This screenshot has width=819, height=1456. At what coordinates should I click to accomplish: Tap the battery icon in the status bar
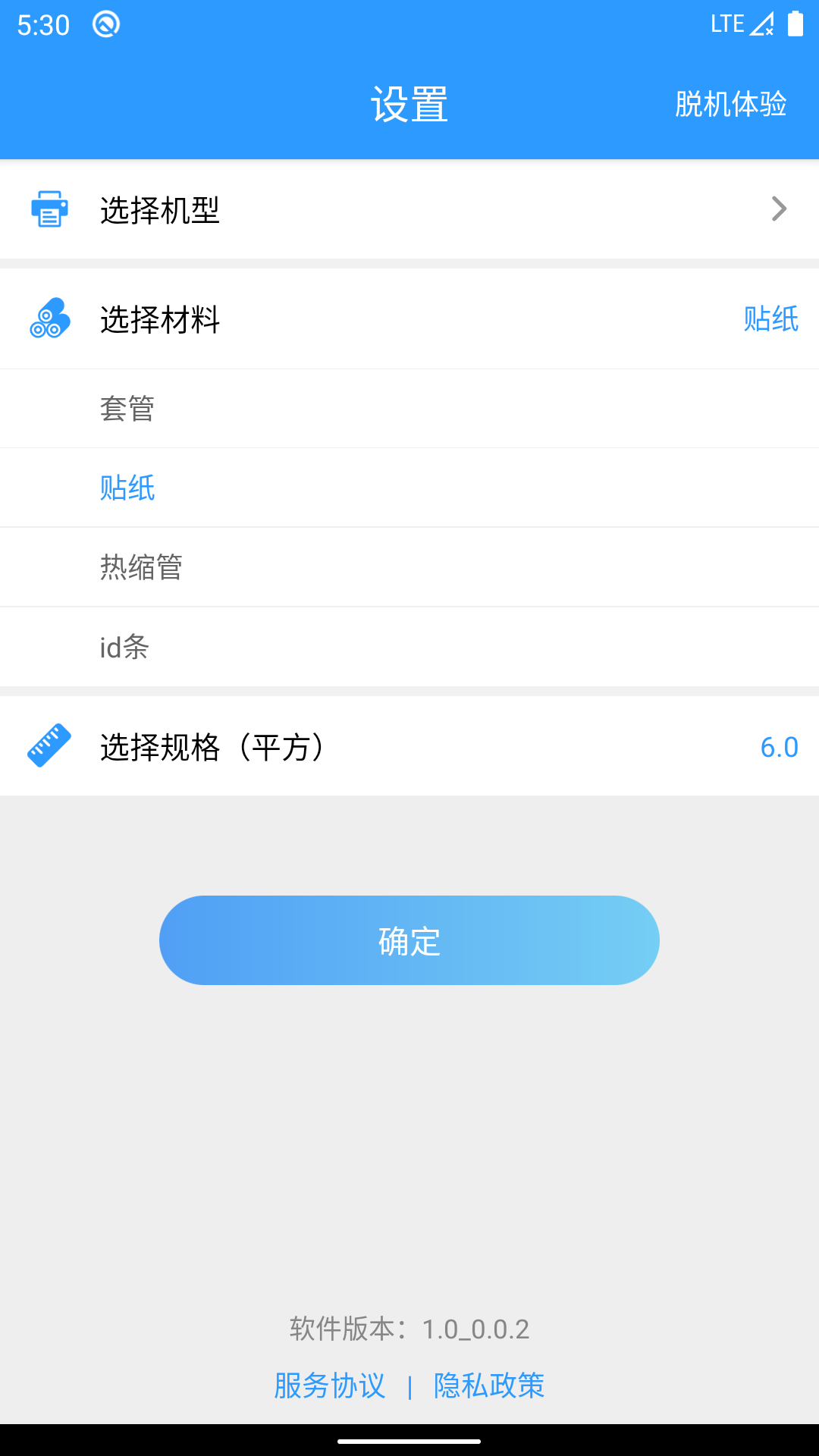(796, 23)
